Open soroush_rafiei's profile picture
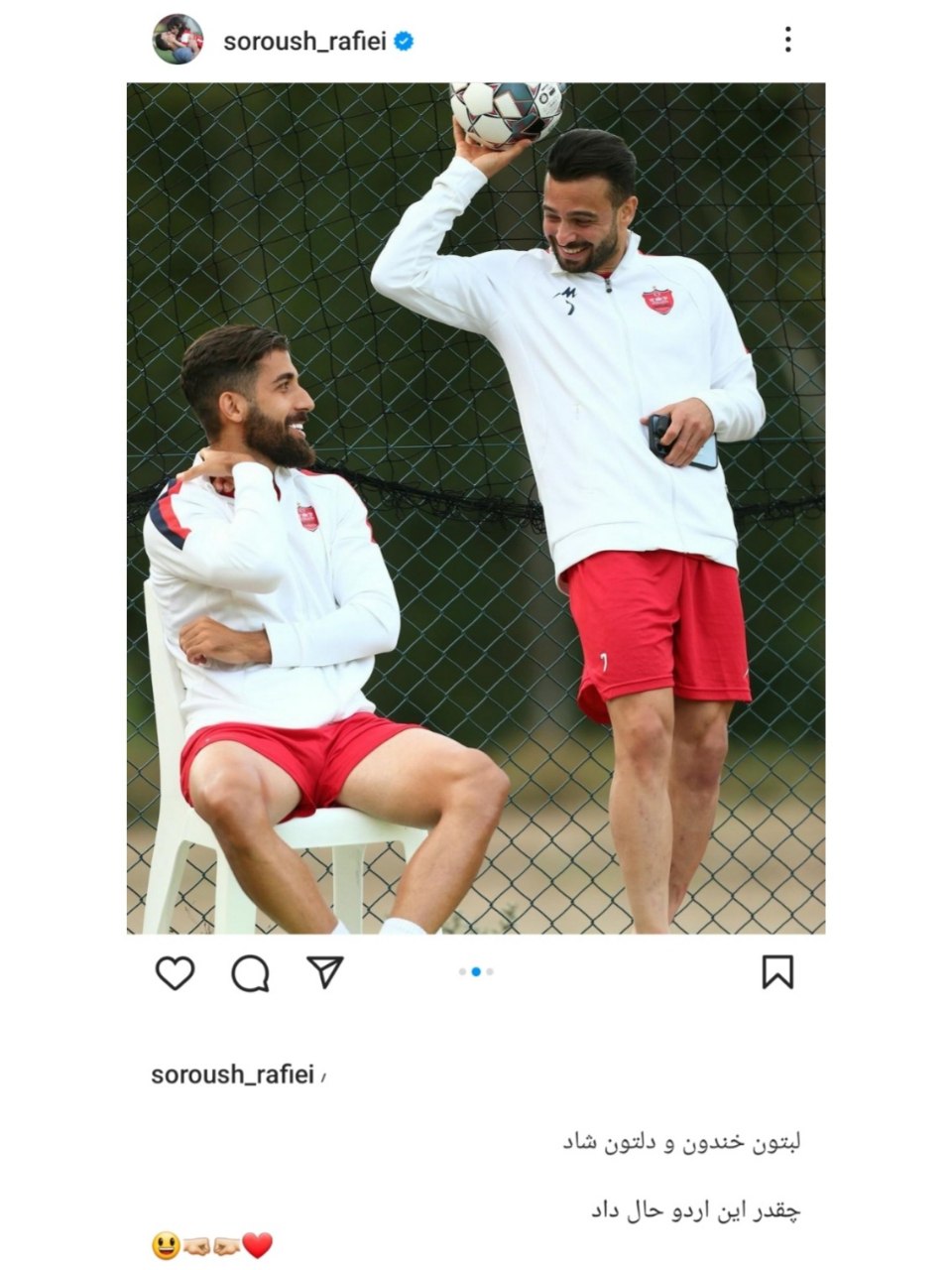The image size is (952, 1270). 178,41
